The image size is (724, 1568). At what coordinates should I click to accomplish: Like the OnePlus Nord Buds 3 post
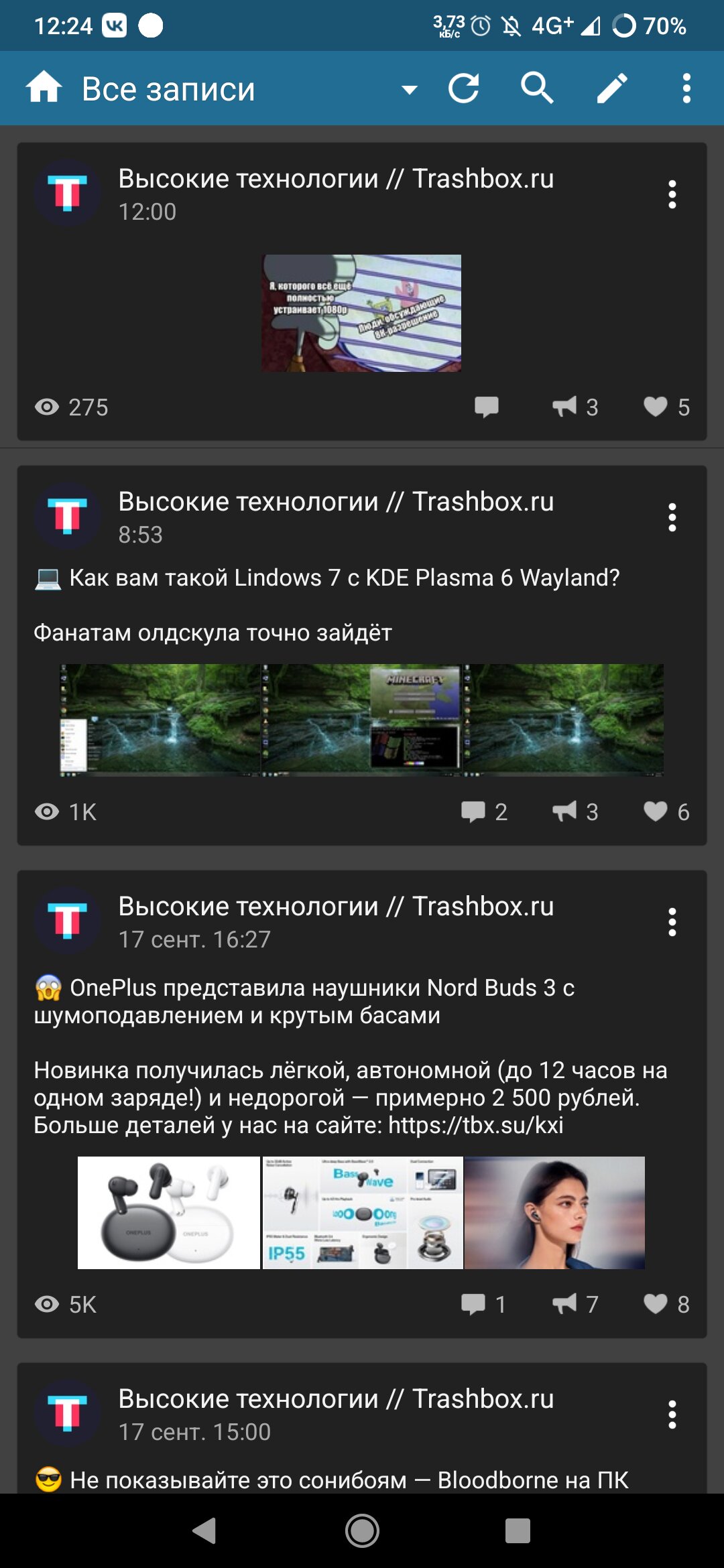666,1304
